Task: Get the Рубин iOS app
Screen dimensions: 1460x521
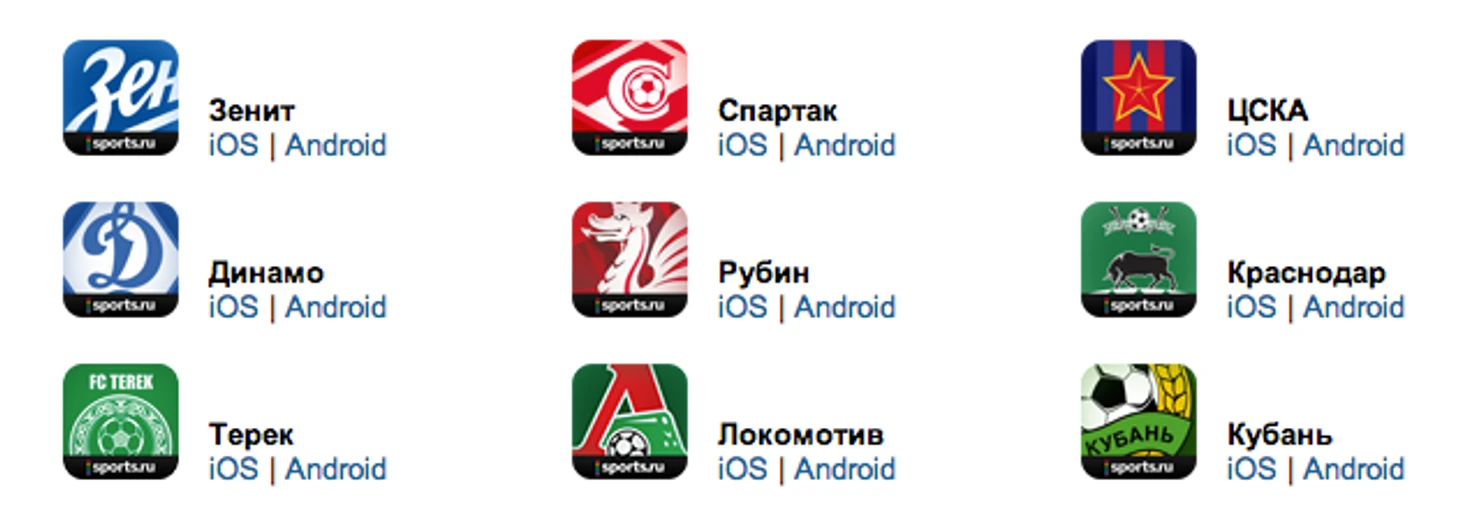Action: [x=742, y=307]
